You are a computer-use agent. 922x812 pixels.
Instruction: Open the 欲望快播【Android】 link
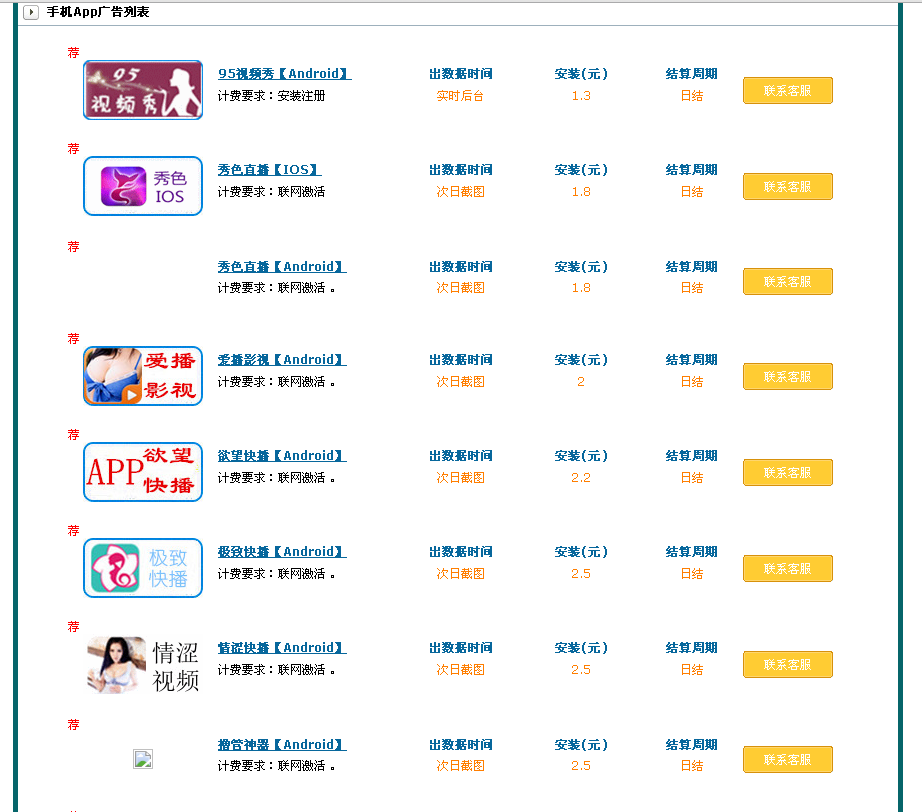(281, 456)
